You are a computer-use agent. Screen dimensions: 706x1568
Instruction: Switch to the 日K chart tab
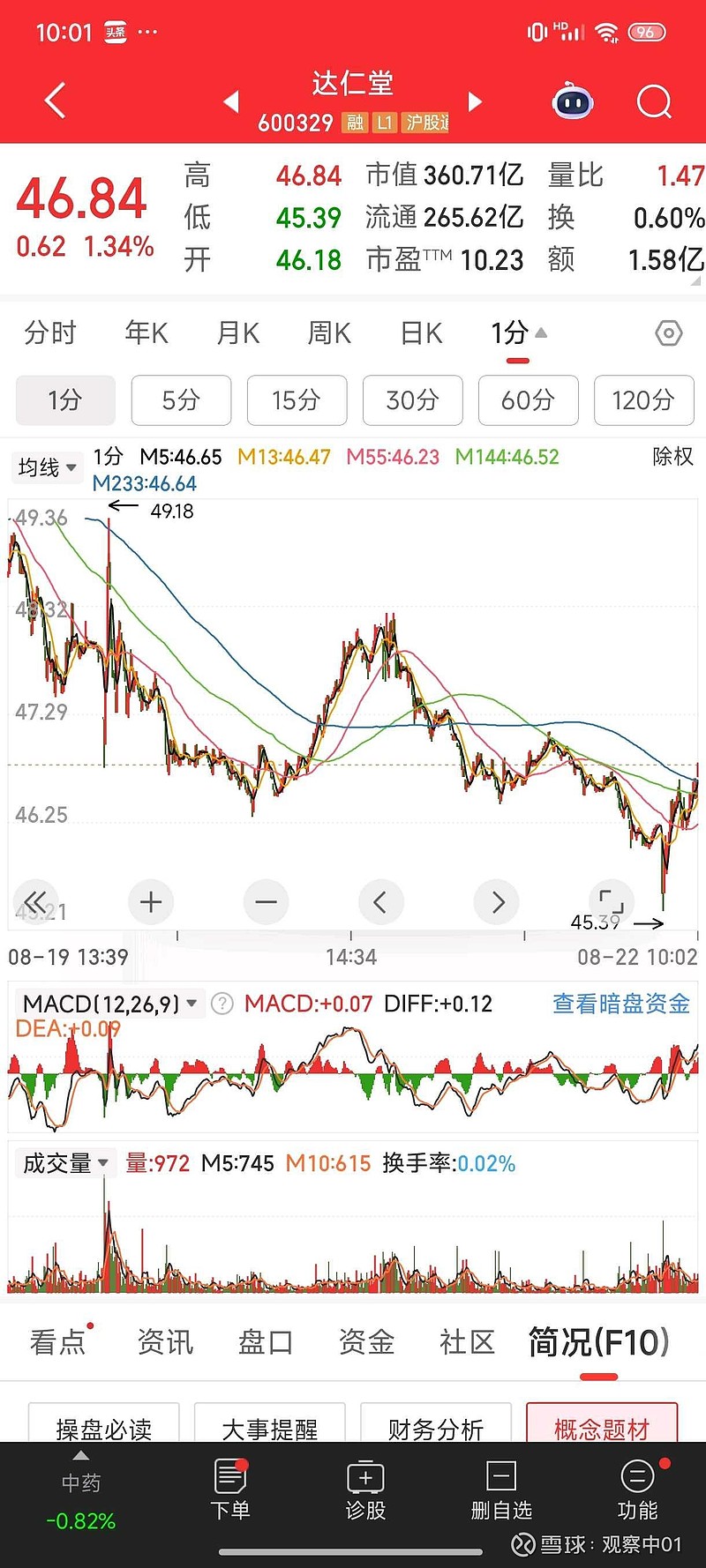(x=421, y=333)
